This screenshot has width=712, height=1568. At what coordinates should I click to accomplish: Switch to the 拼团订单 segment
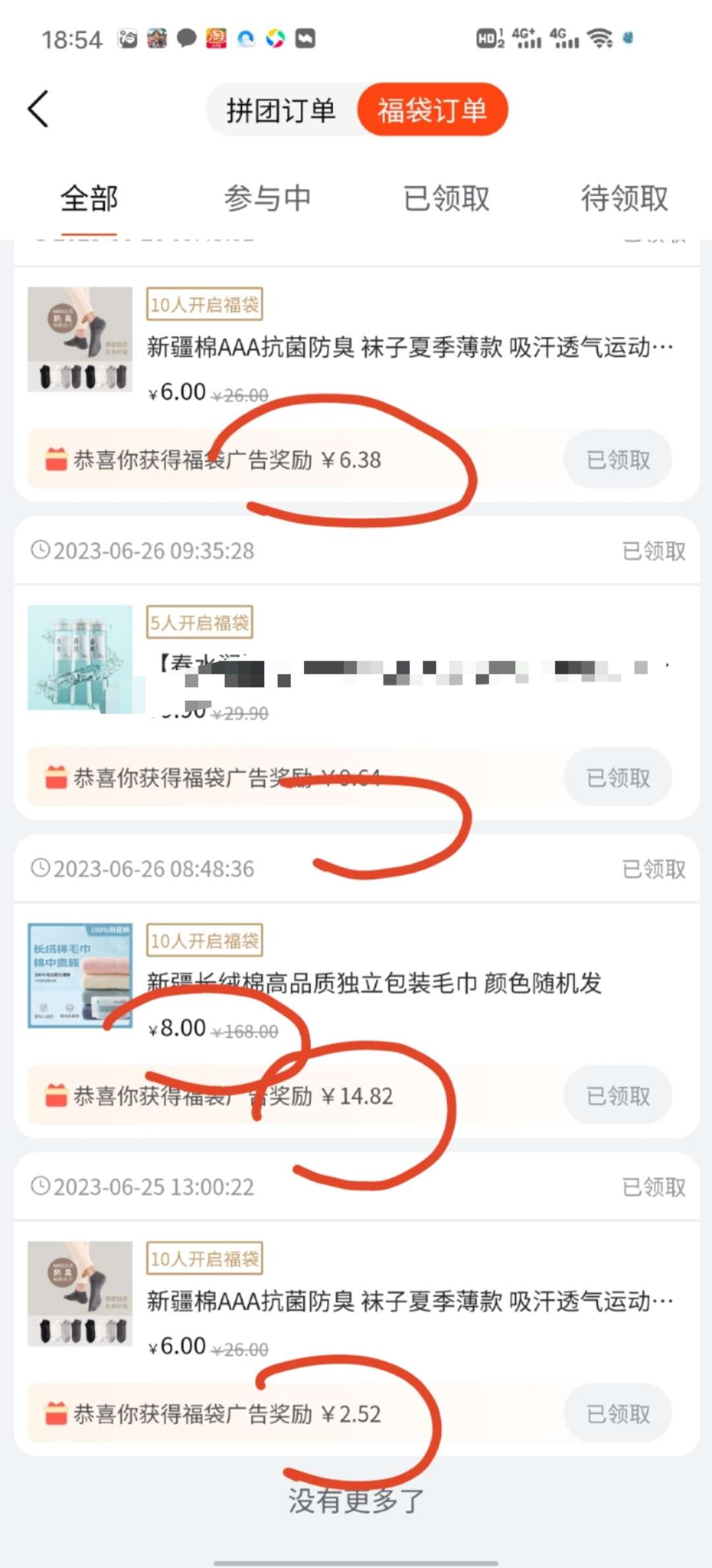pos(281,110)
